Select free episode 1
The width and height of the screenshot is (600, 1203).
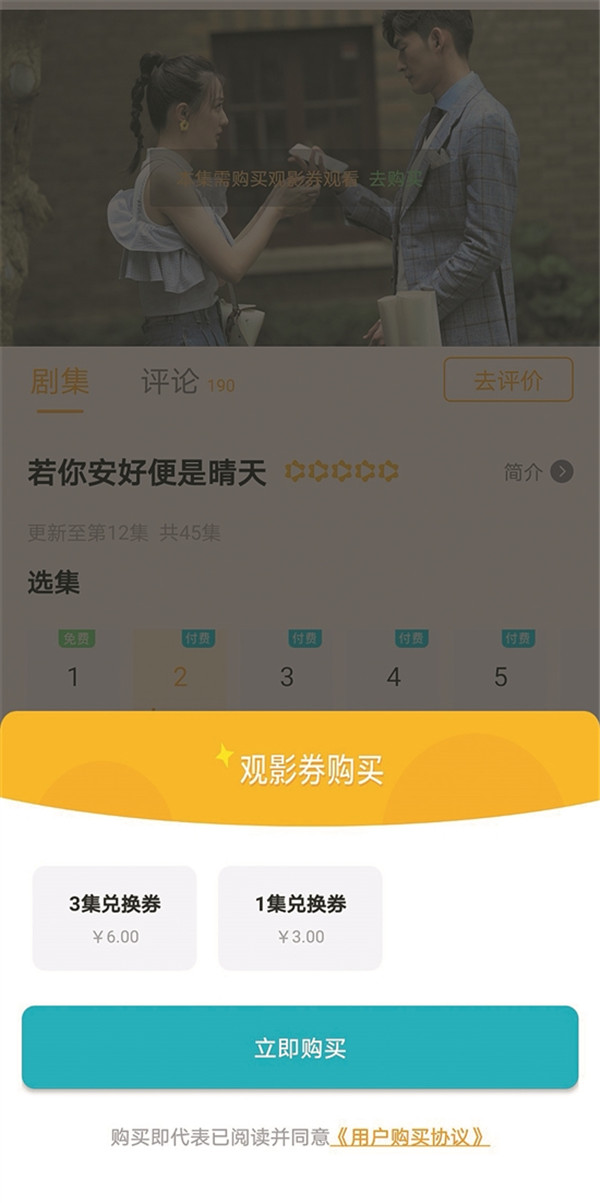coord(72,670)
